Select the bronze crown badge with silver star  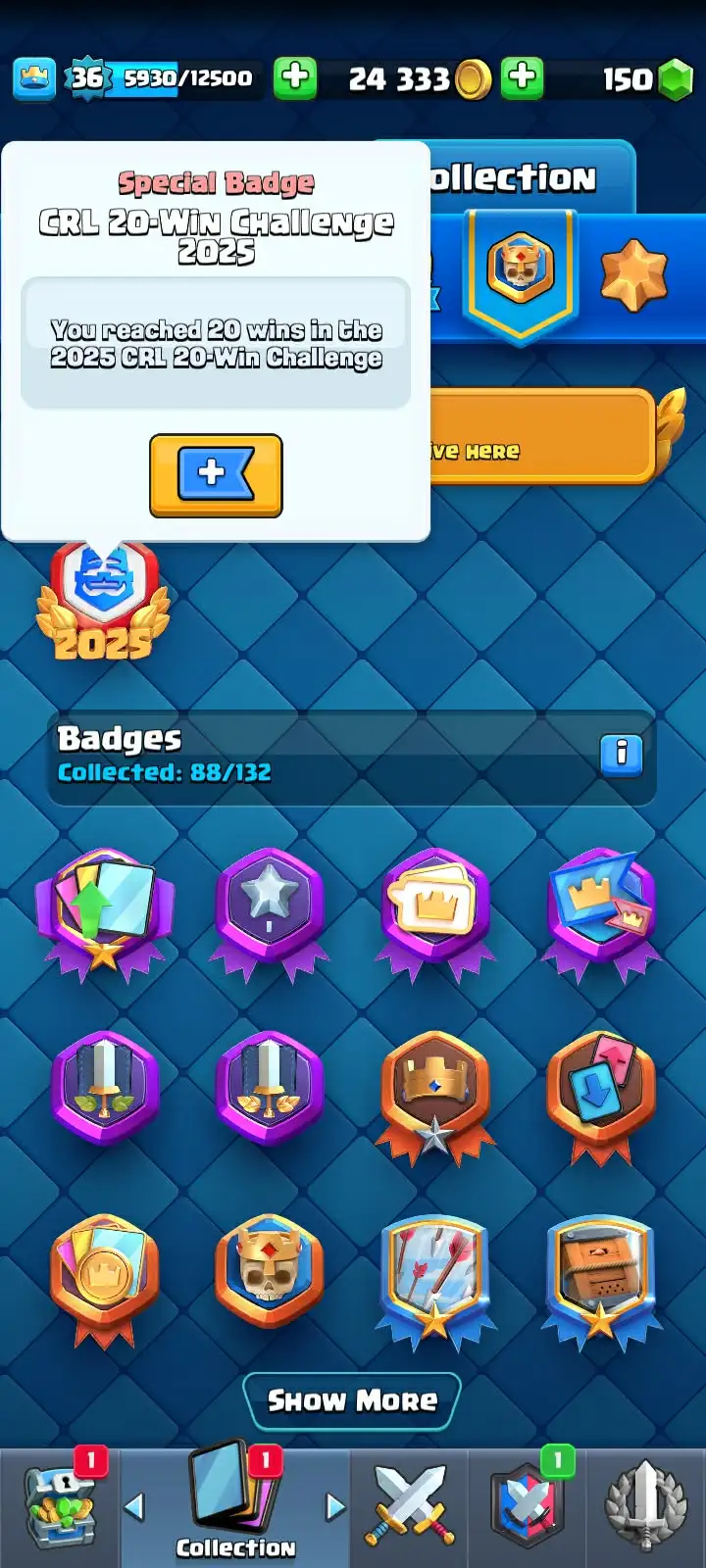pos(434,1090)
